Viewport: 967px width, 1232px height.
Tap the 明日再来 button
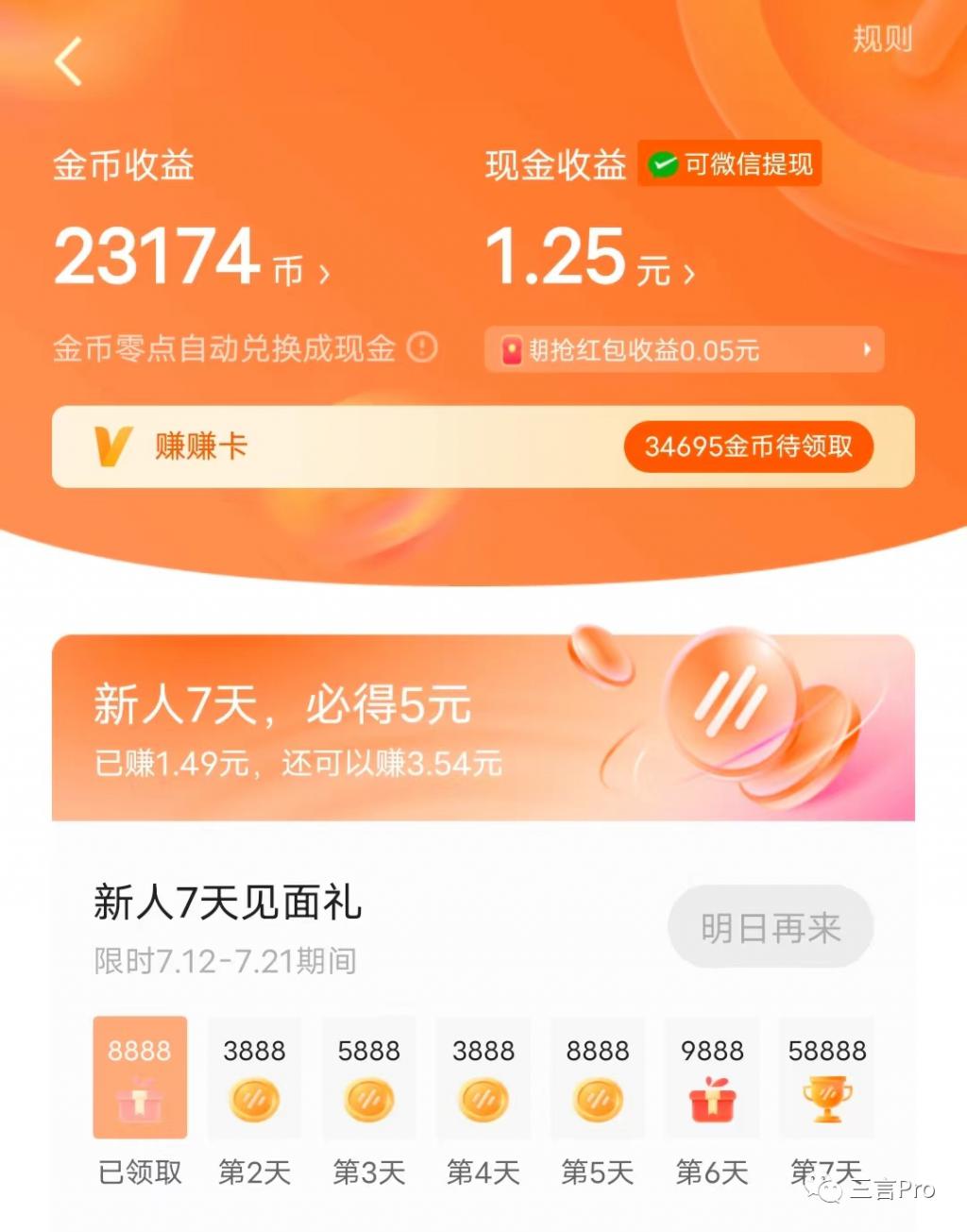click(770, 928)
